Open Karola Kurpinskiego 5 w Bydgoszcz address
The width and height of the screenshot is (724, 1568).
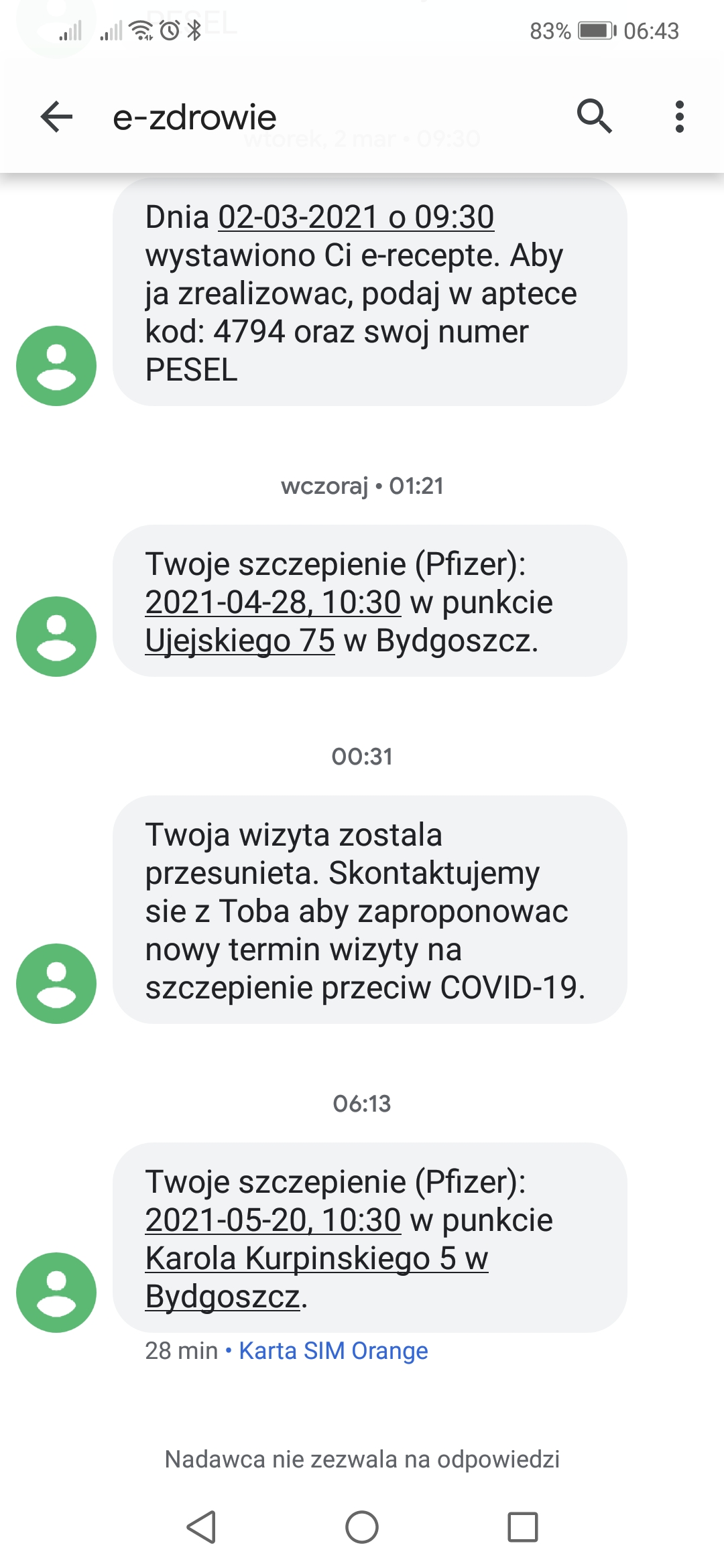316,1277
